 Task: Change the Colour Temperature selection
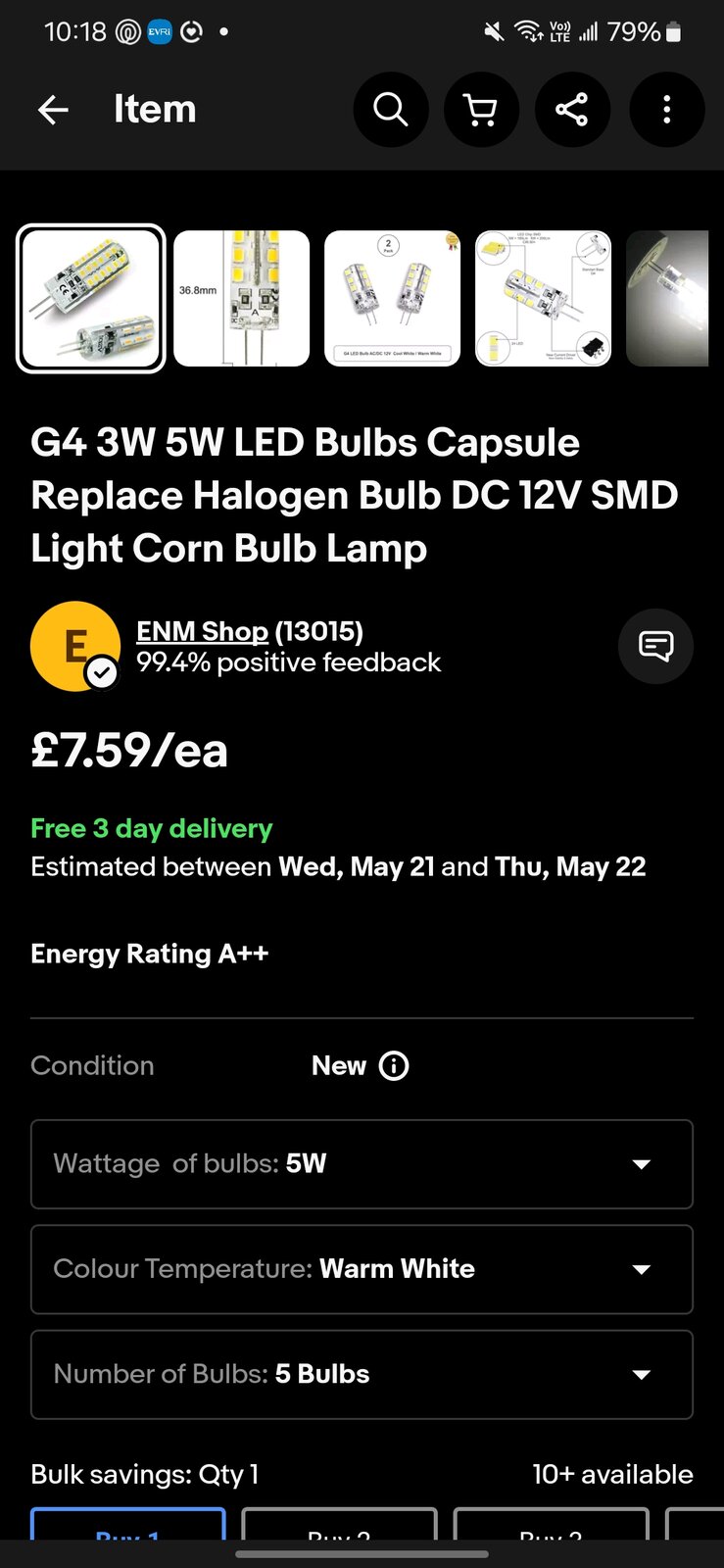click(362, 1269)
